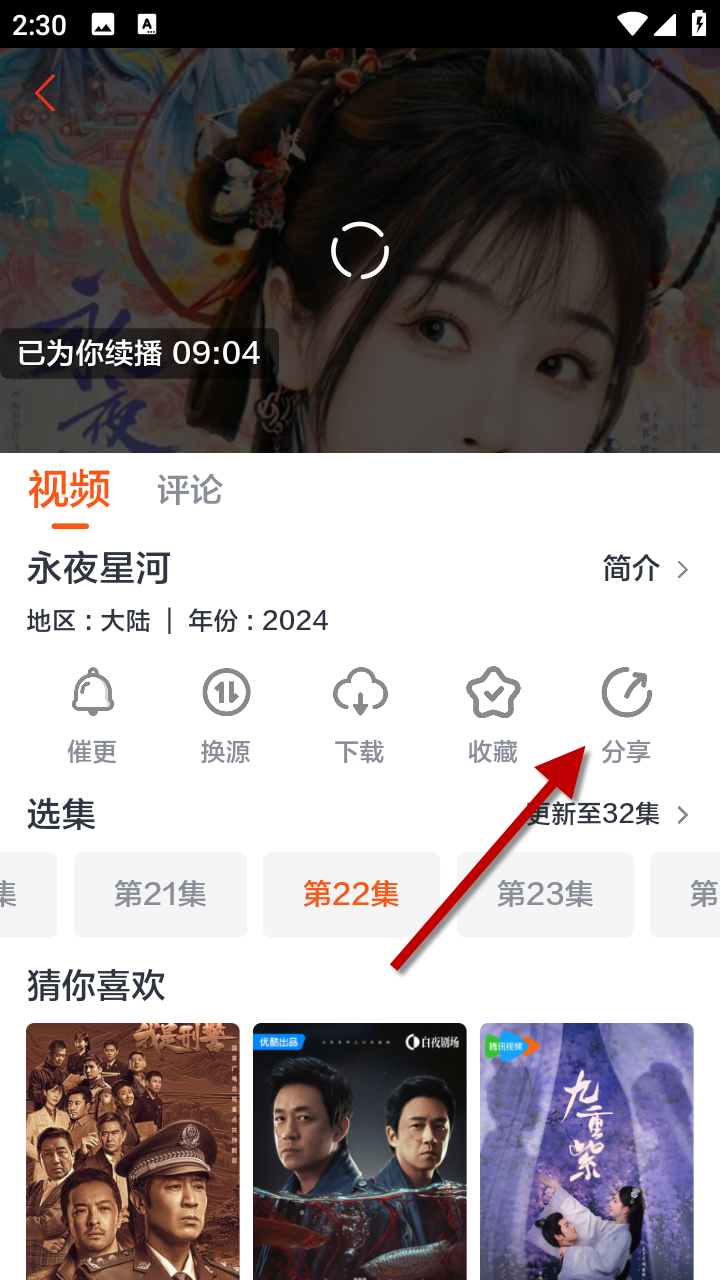Screen dimensions: 720x1280
Task: Play episode 第21集
Action: point(160,894)
